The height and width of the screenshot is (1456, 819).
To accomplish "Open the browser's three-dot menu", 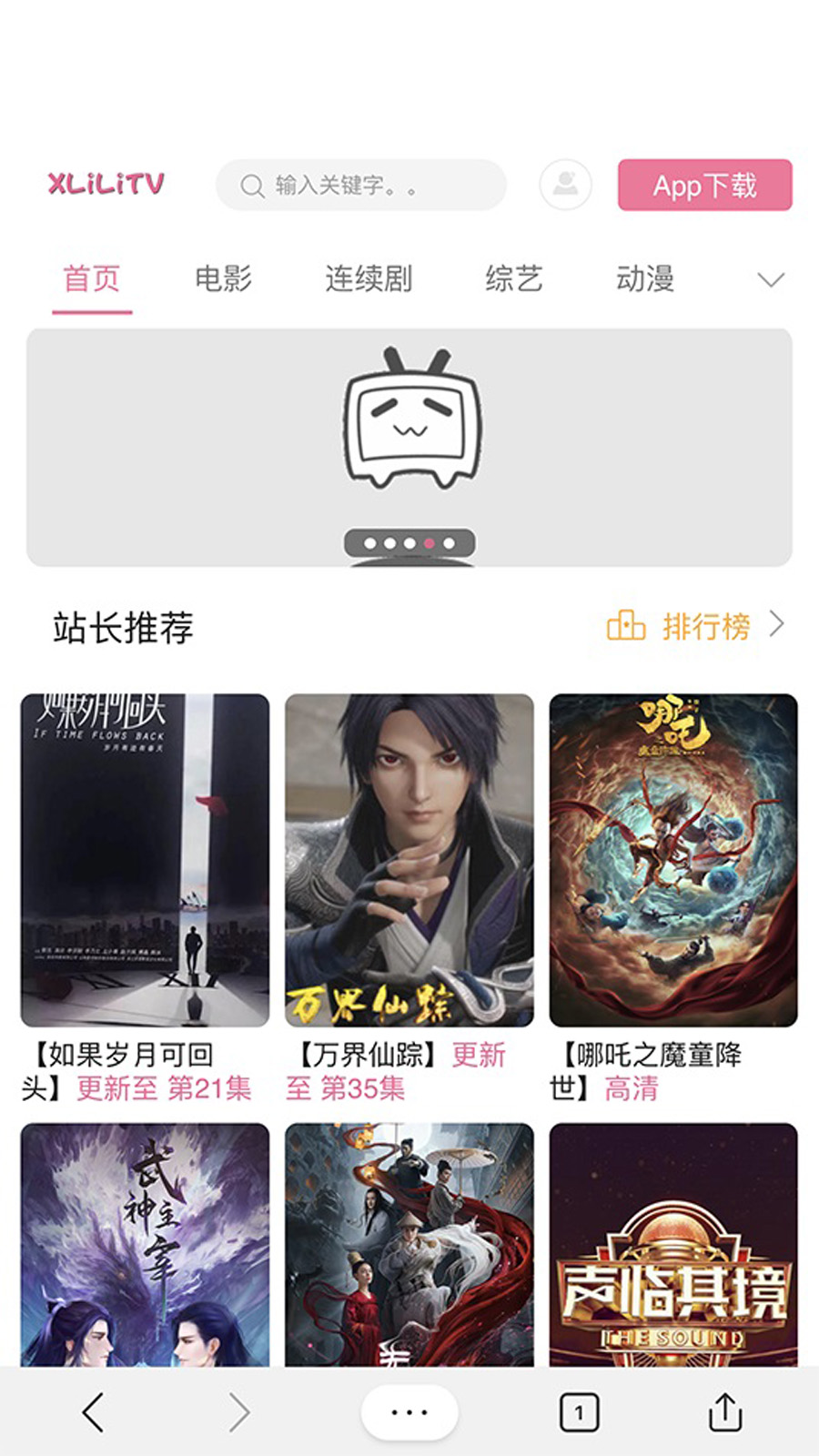I will (409, 1412).
